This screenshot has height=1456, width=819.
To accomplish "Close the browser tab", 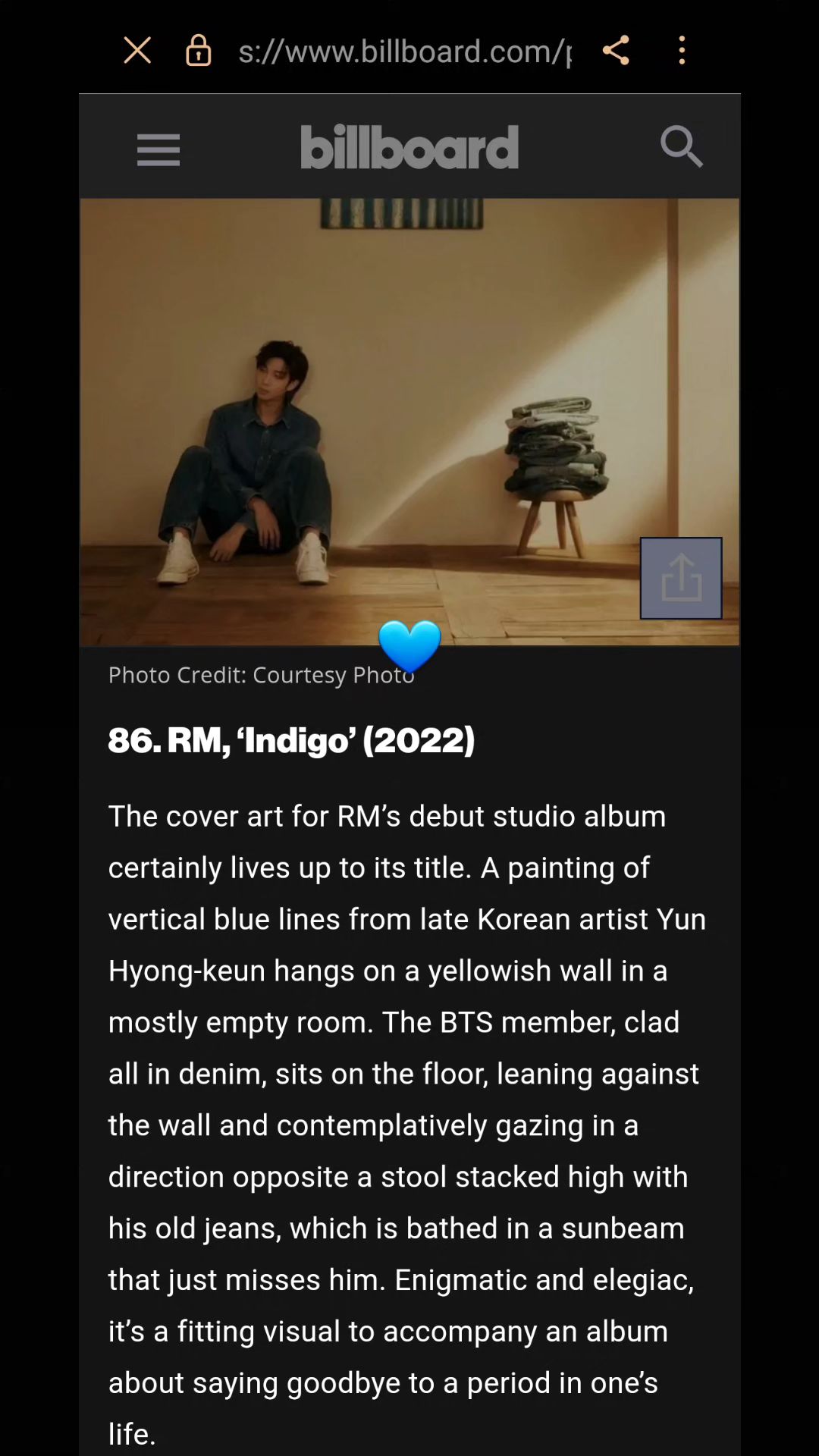I will [x=137, y=51].
